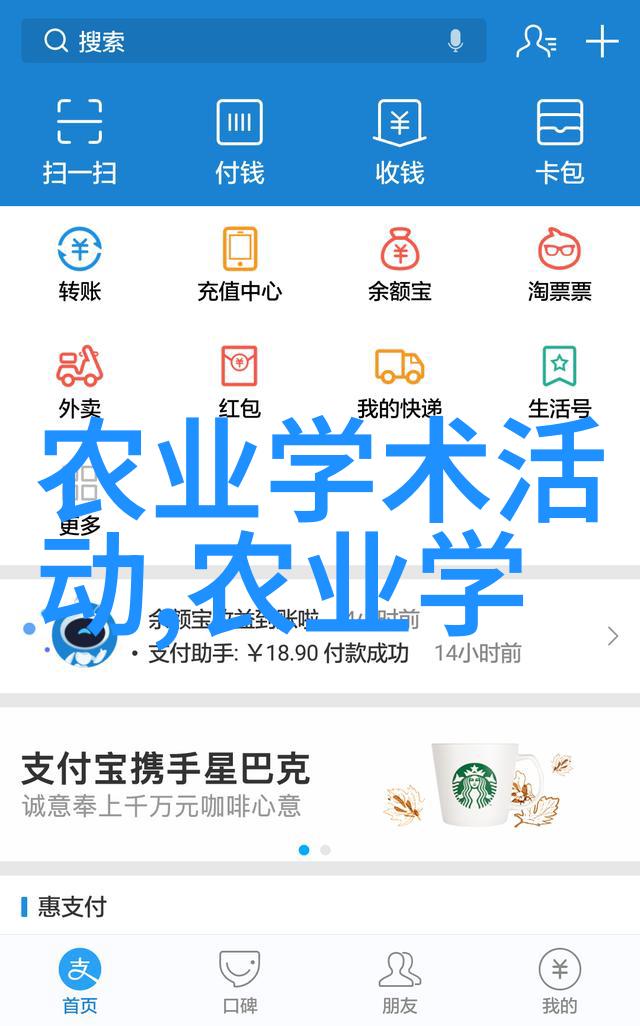Switch to the 口碑 tab

(240, 982)
